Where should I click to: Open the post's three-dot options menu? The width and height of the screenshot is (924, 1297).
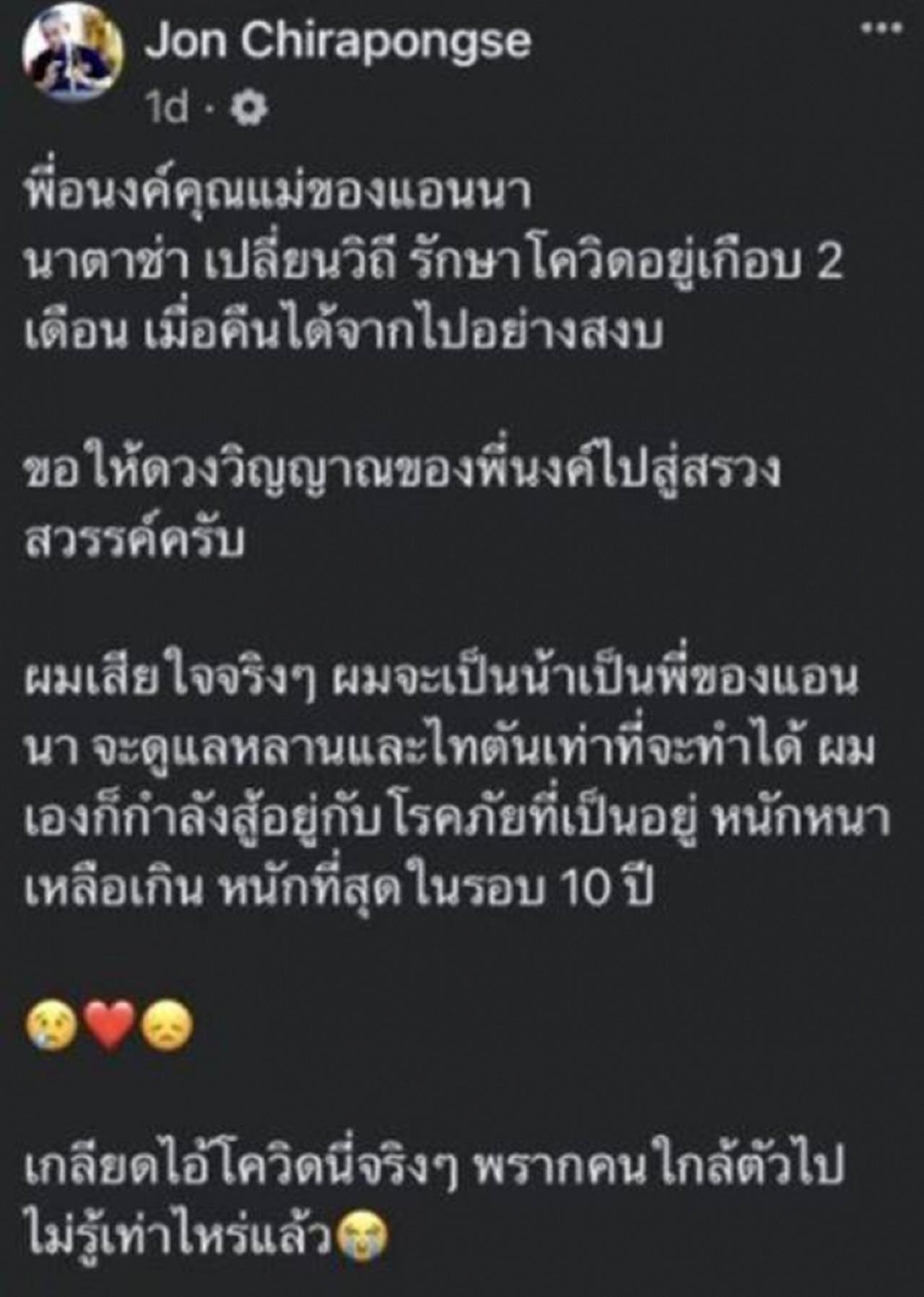click(x=882, y=29)
